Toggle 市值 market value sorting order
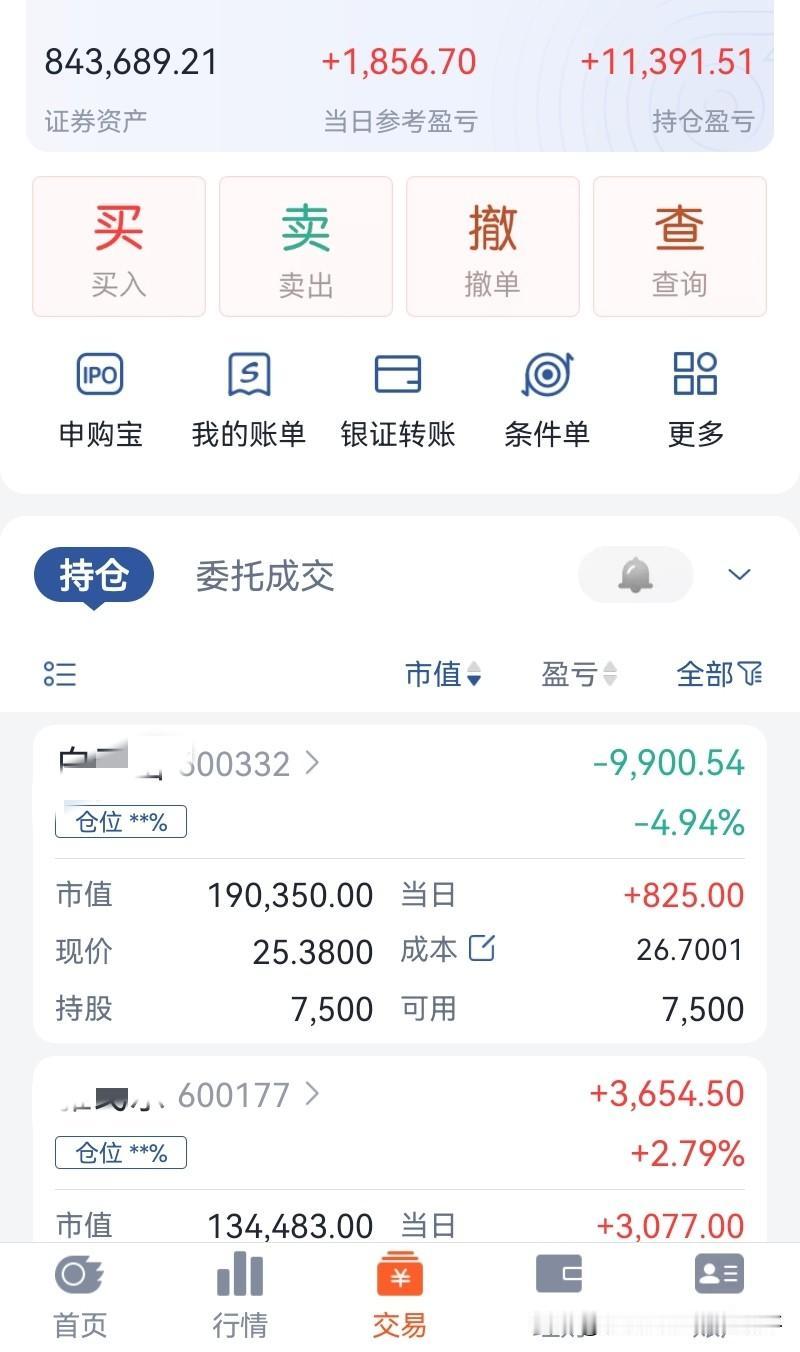Screen dimensions: 800x1352 coord(445,674)
